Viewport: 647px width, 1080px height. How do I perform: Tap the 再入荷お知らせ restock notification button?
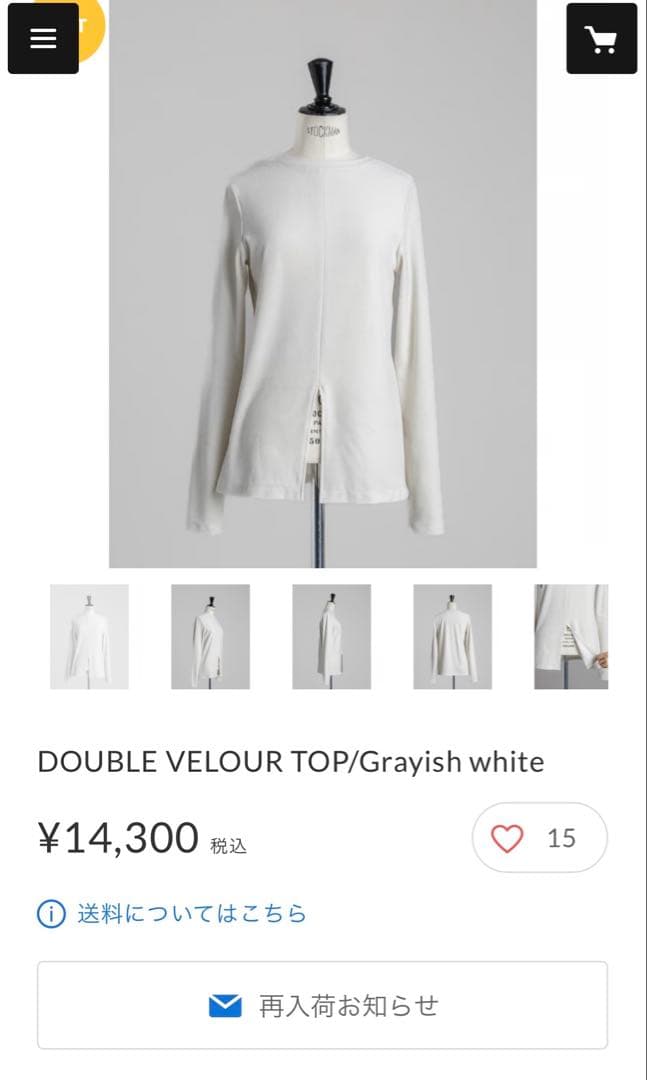(322, 1005)
